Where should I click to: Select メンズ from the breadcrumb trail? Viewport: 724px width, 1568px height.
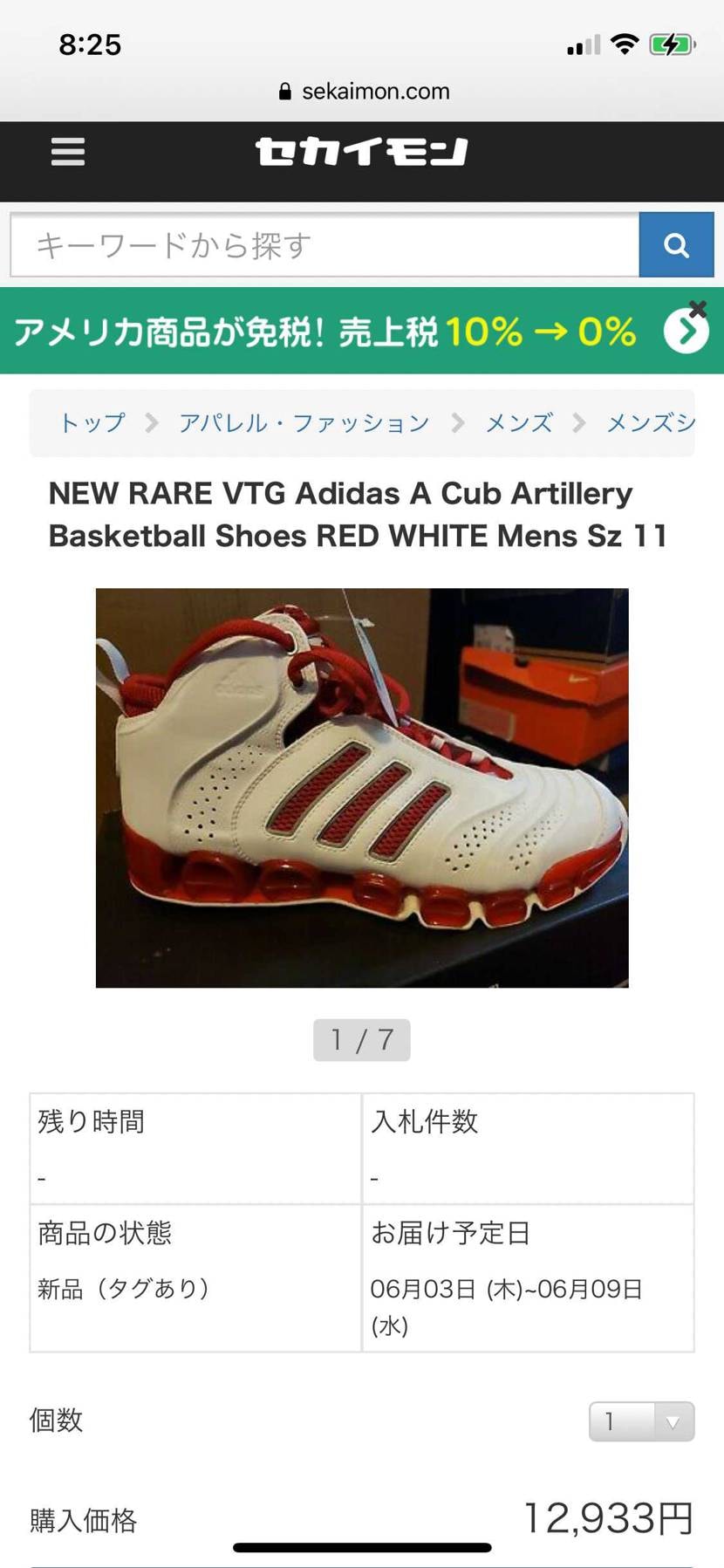518,422
